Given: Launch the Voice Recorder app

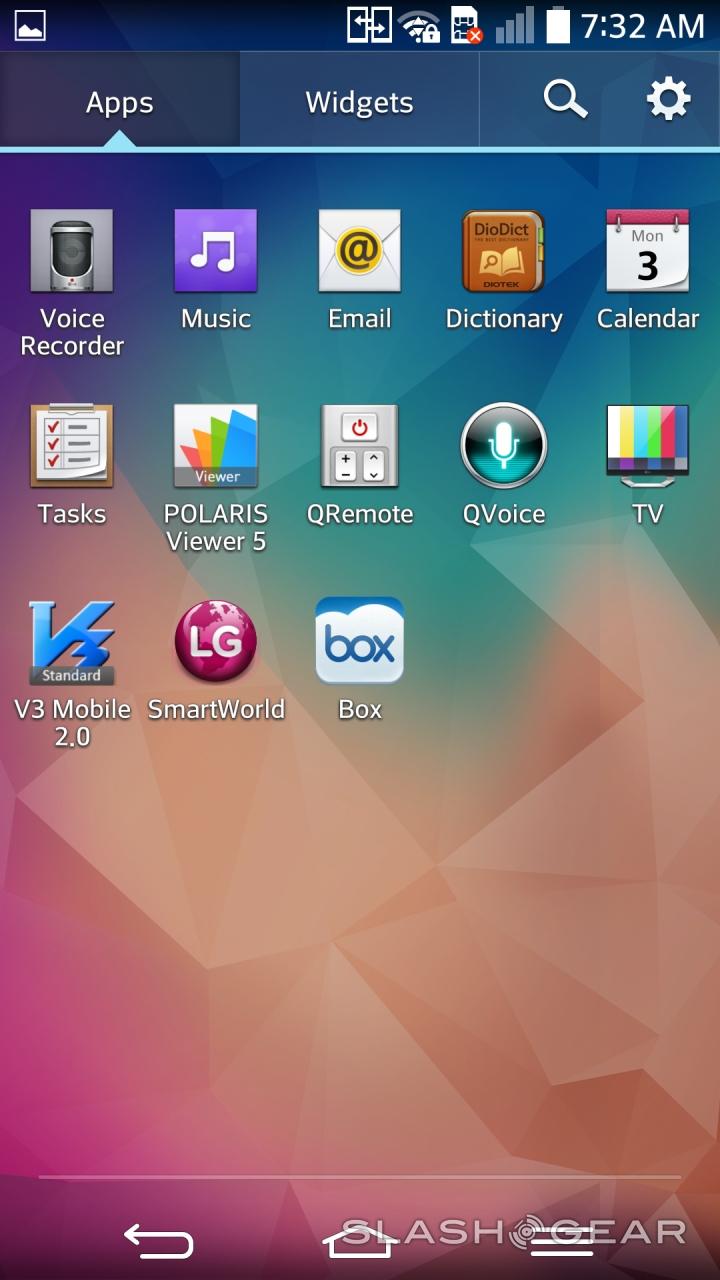Looking at the screenshot, I should pyautogui.click(x=72, y=252).
